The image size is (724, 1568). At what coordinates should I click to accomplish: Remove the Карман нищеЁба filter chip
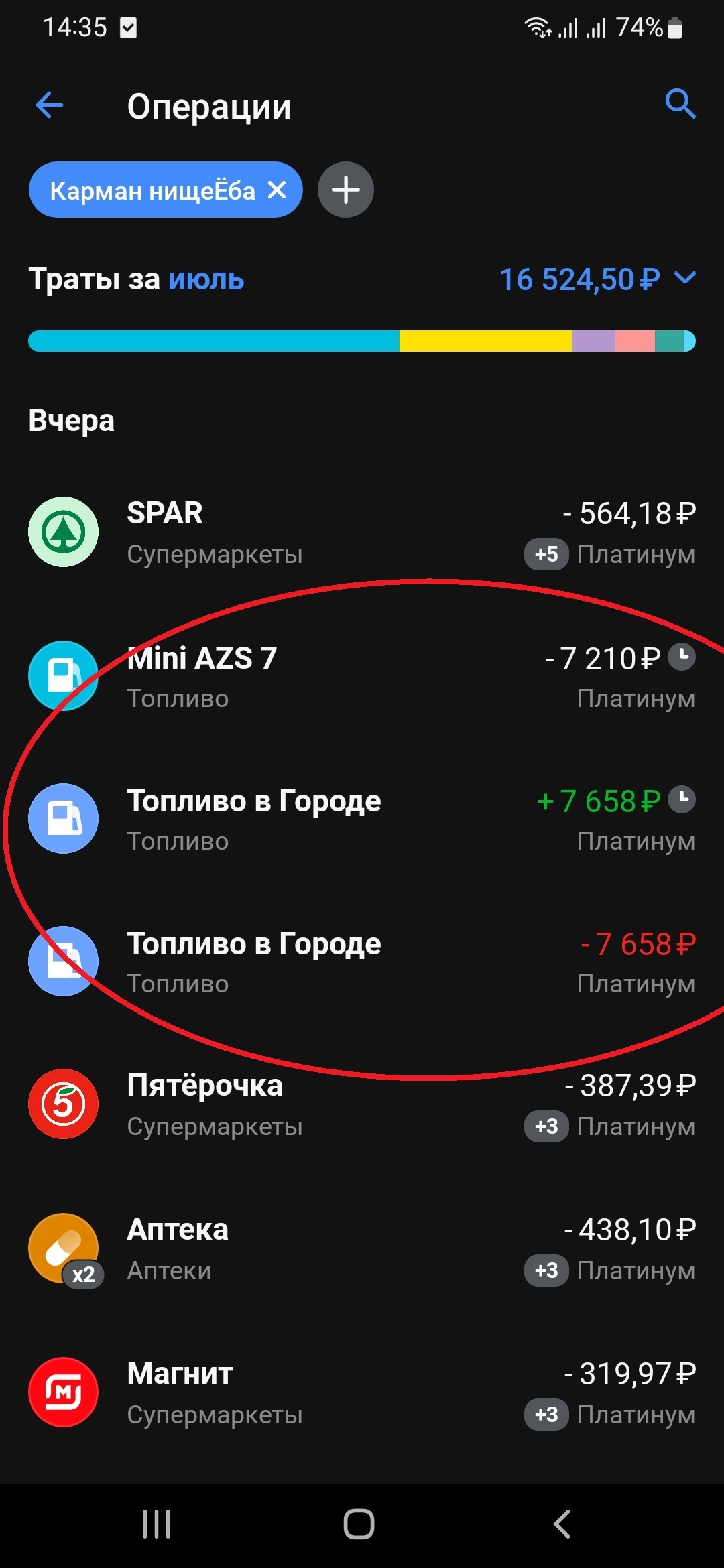(277, 190)
